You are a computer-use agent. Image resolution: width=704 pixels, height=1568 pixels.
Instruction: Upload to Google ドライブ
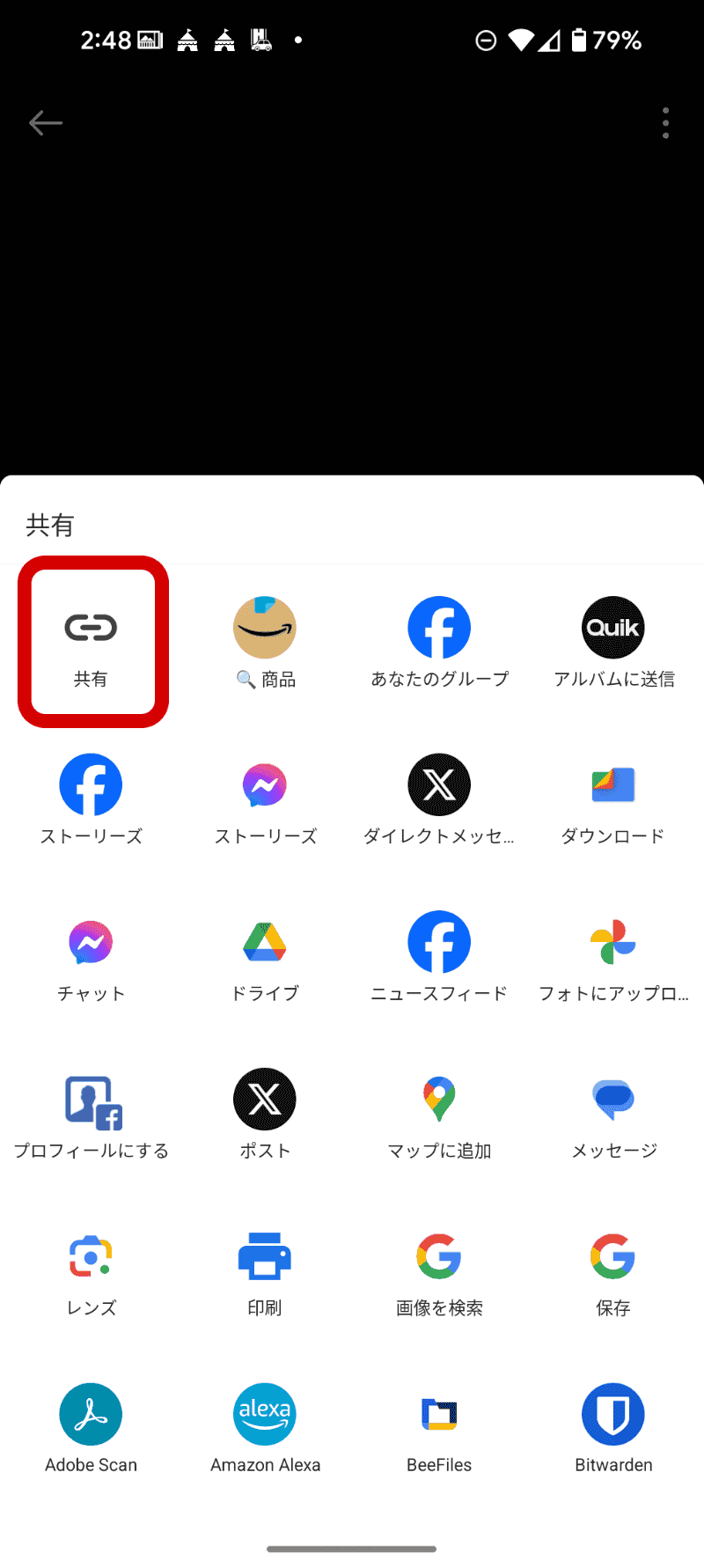265,957
